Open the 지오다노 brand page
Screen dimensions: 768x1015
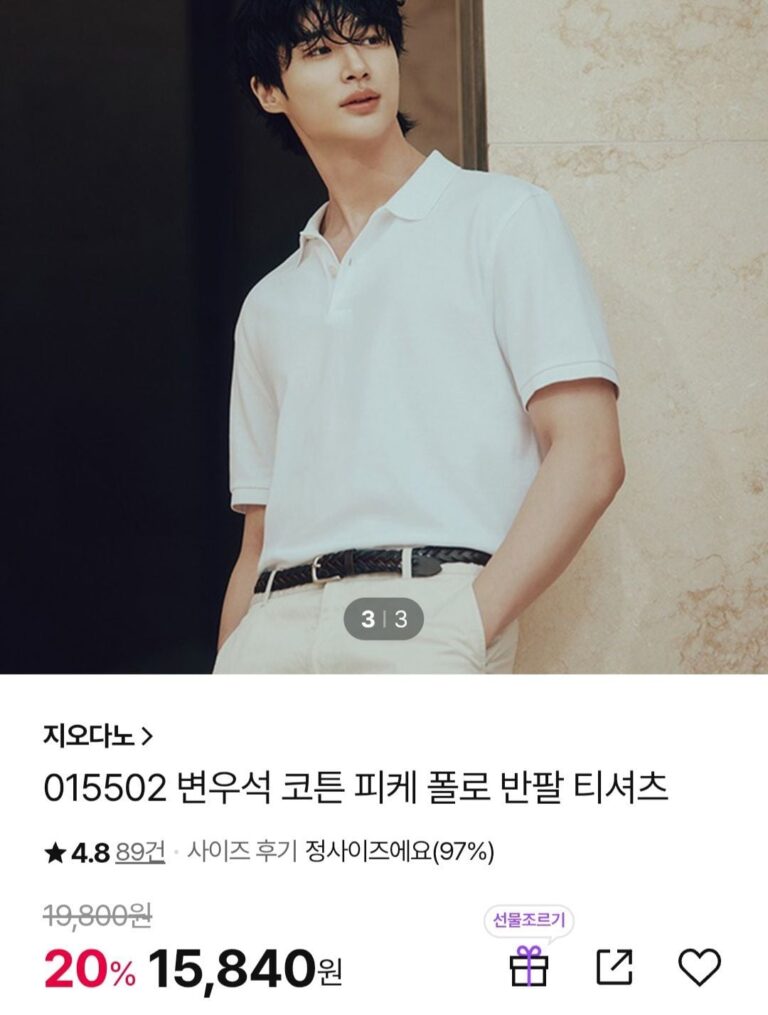click(x=98, y=737)
